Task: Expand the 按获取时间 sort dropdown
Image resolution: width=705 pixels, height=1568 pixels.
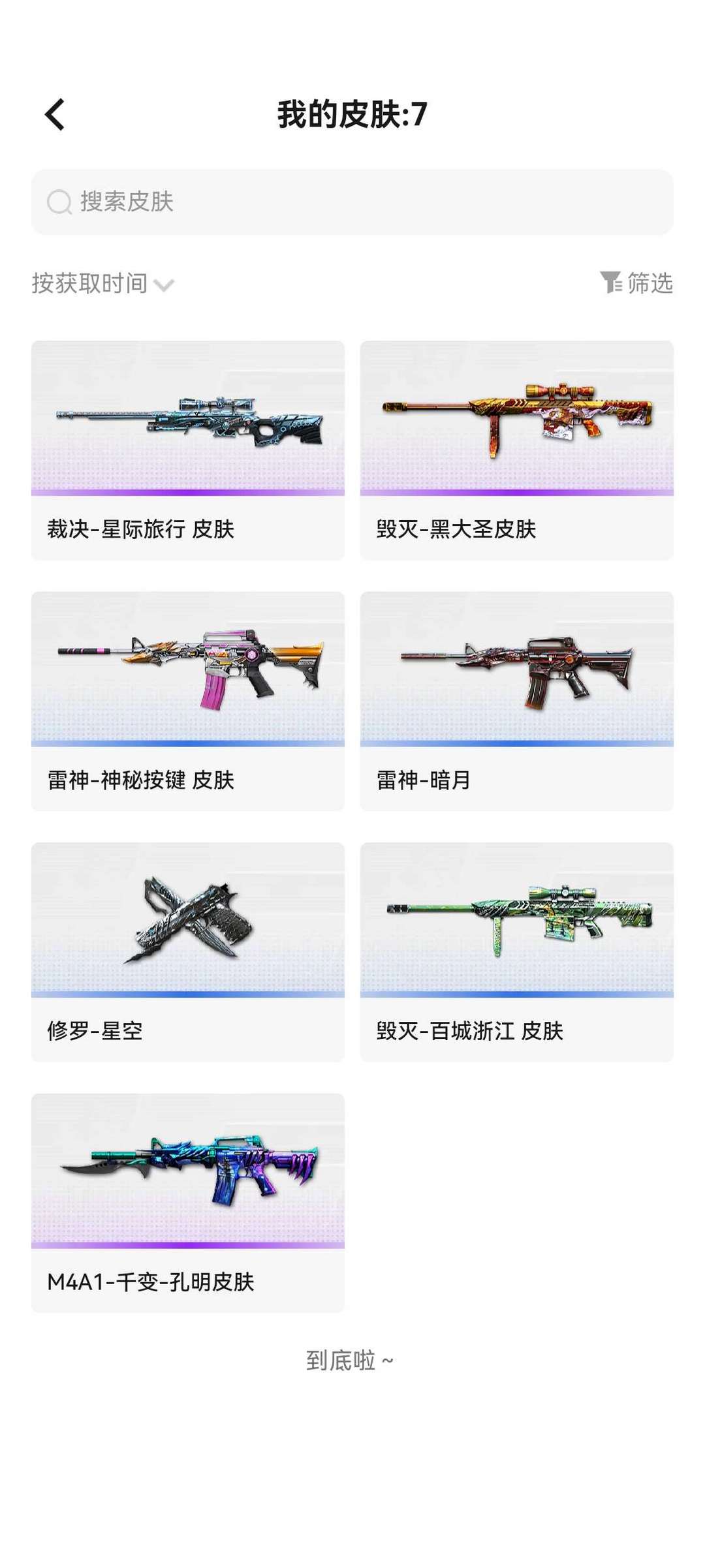Action: click(103, 284)
